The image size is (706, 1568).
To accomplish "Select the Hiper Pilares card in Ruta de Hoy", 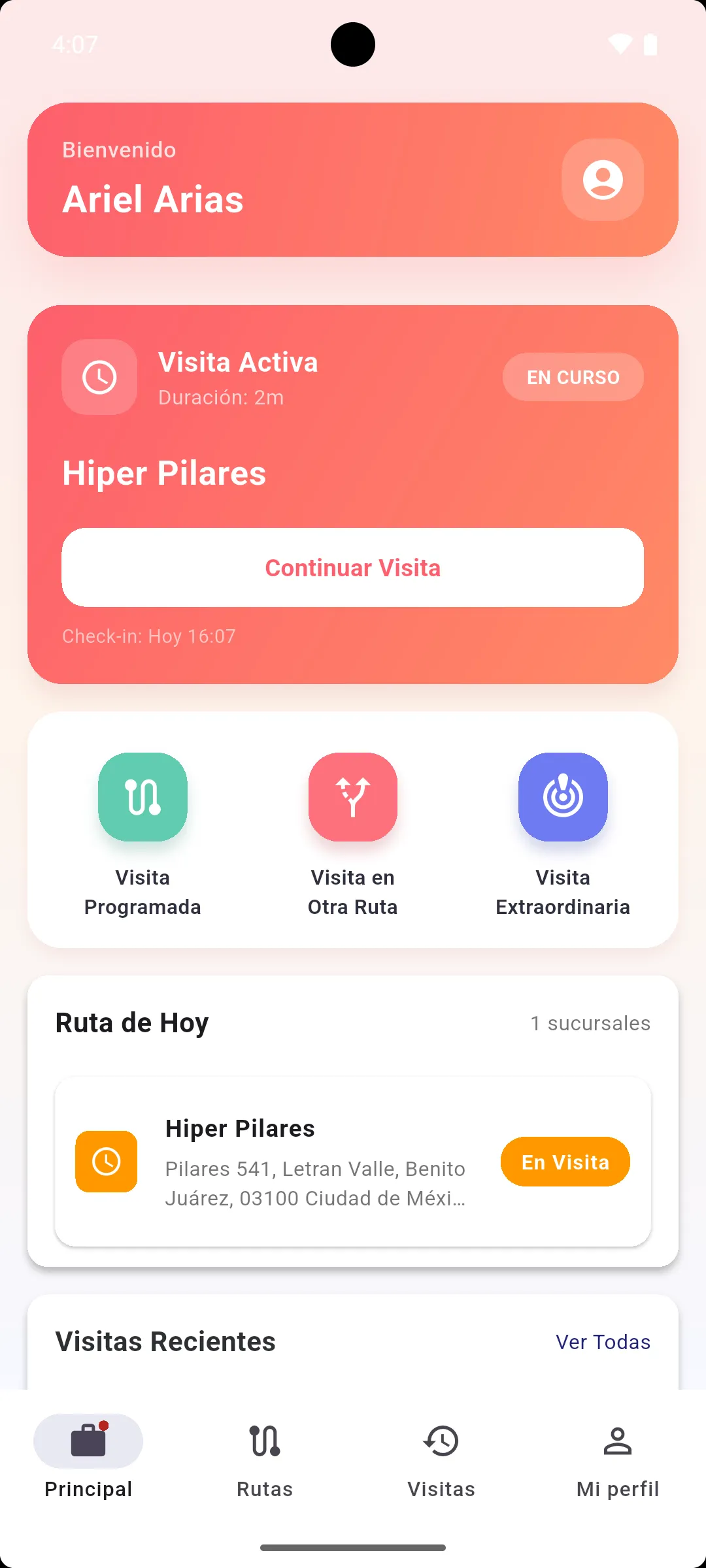I will [x=352, y=1163].
